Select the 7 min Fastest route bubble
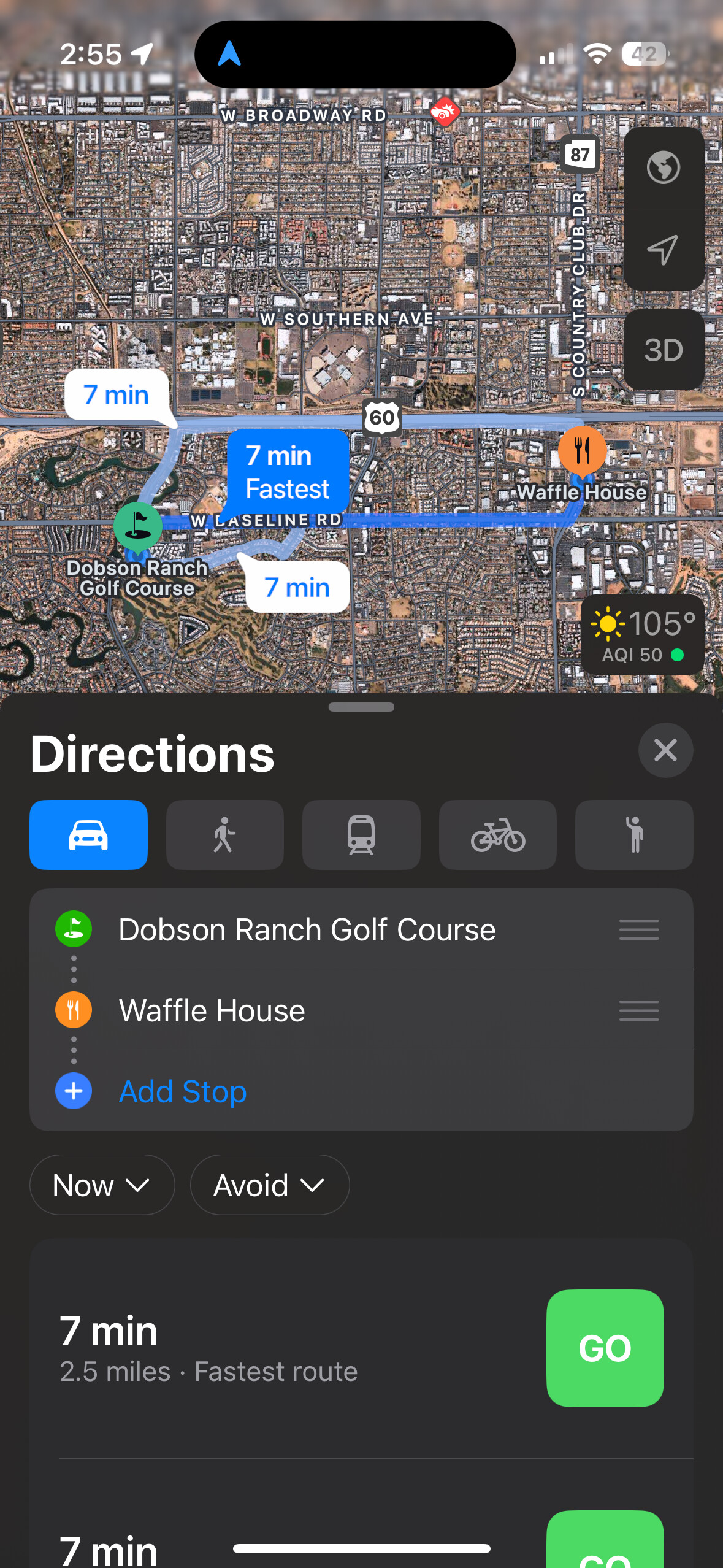The width and height of the screenshot is (723, 1568). click(288, 472)
